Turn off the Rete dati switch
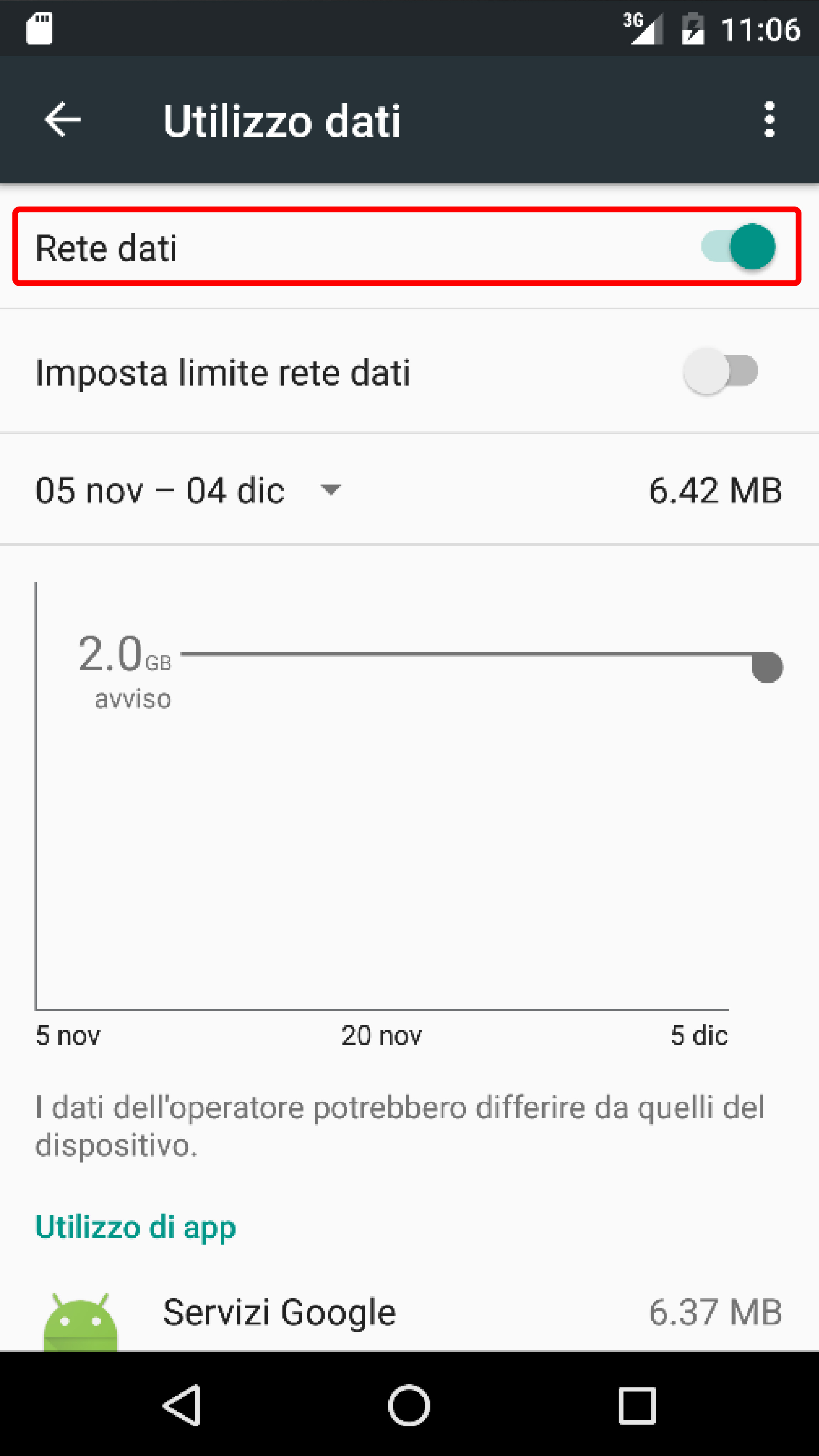Viewport: 819px width, 1456px height. click(739, 247)
